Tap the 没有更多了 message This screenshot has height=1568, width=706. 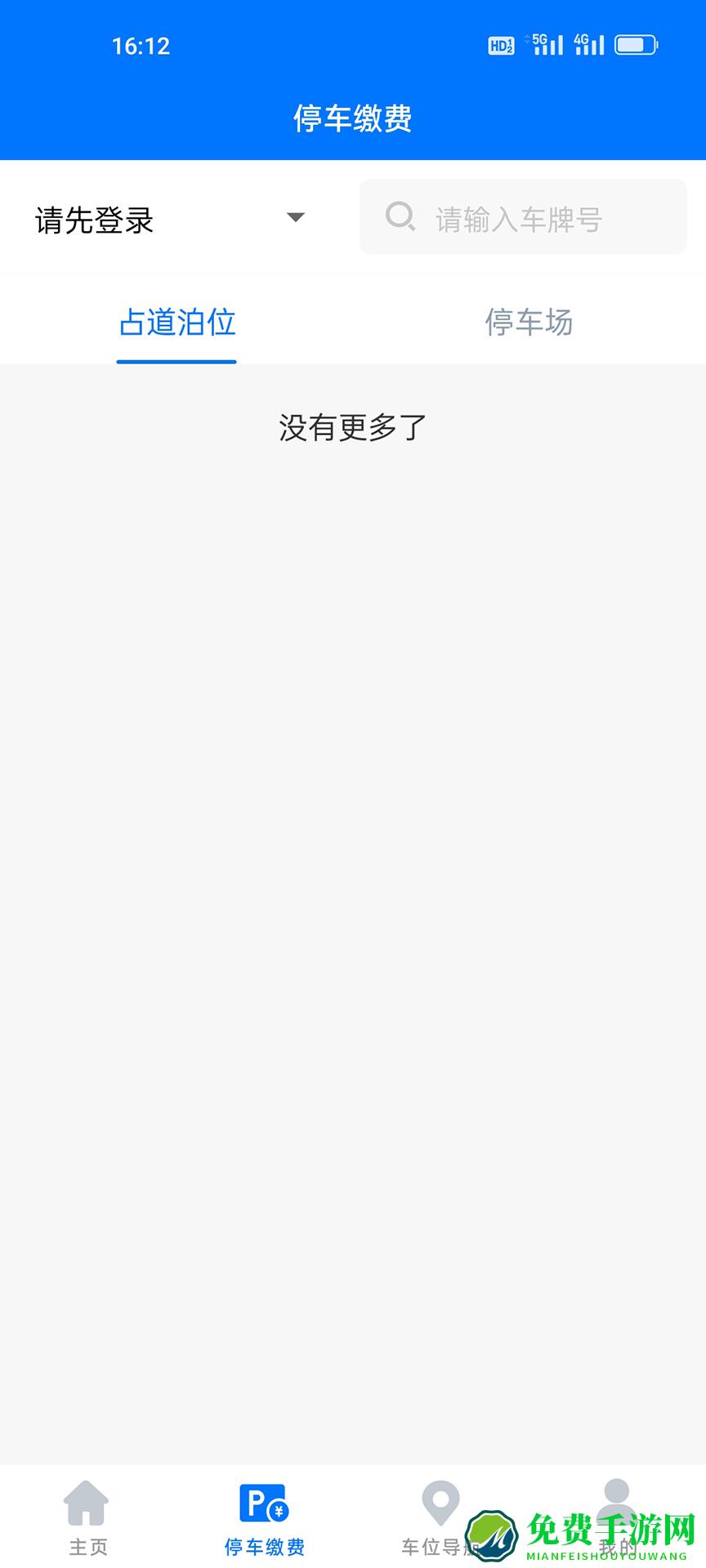pyautogui.click(x=353, y=428)
